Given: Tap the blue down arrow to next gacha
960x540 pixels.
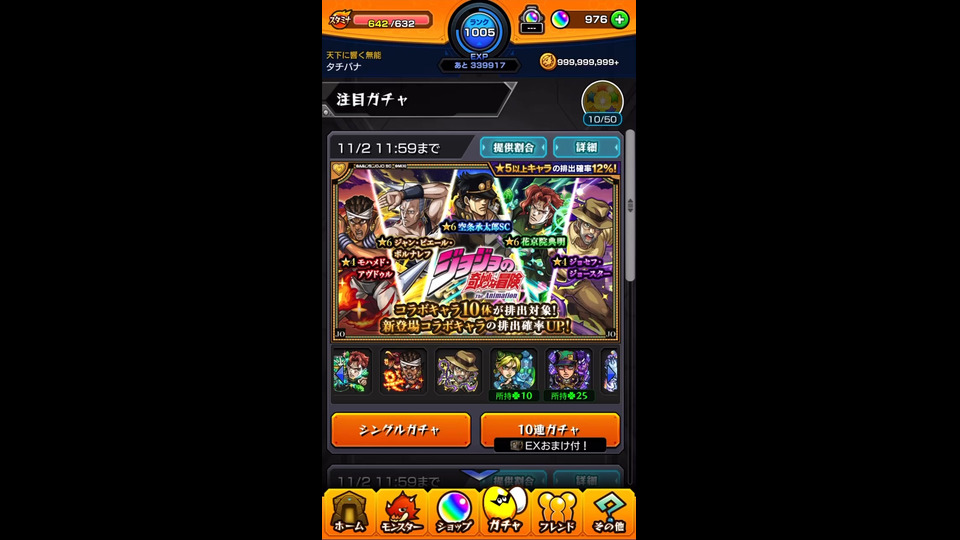Looking at the screenshot, I should pos(482,477).
